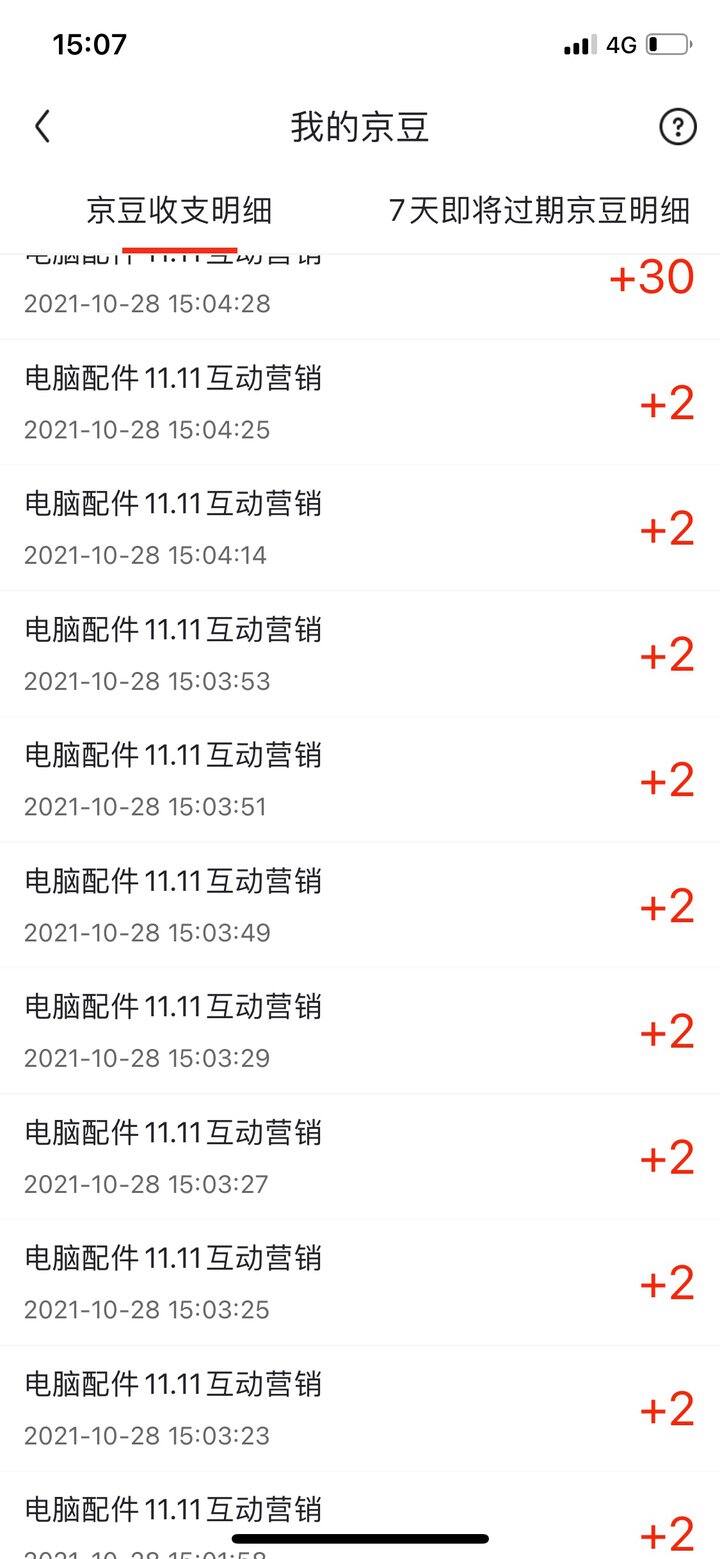Open the help question mark icon

[677, 127]
